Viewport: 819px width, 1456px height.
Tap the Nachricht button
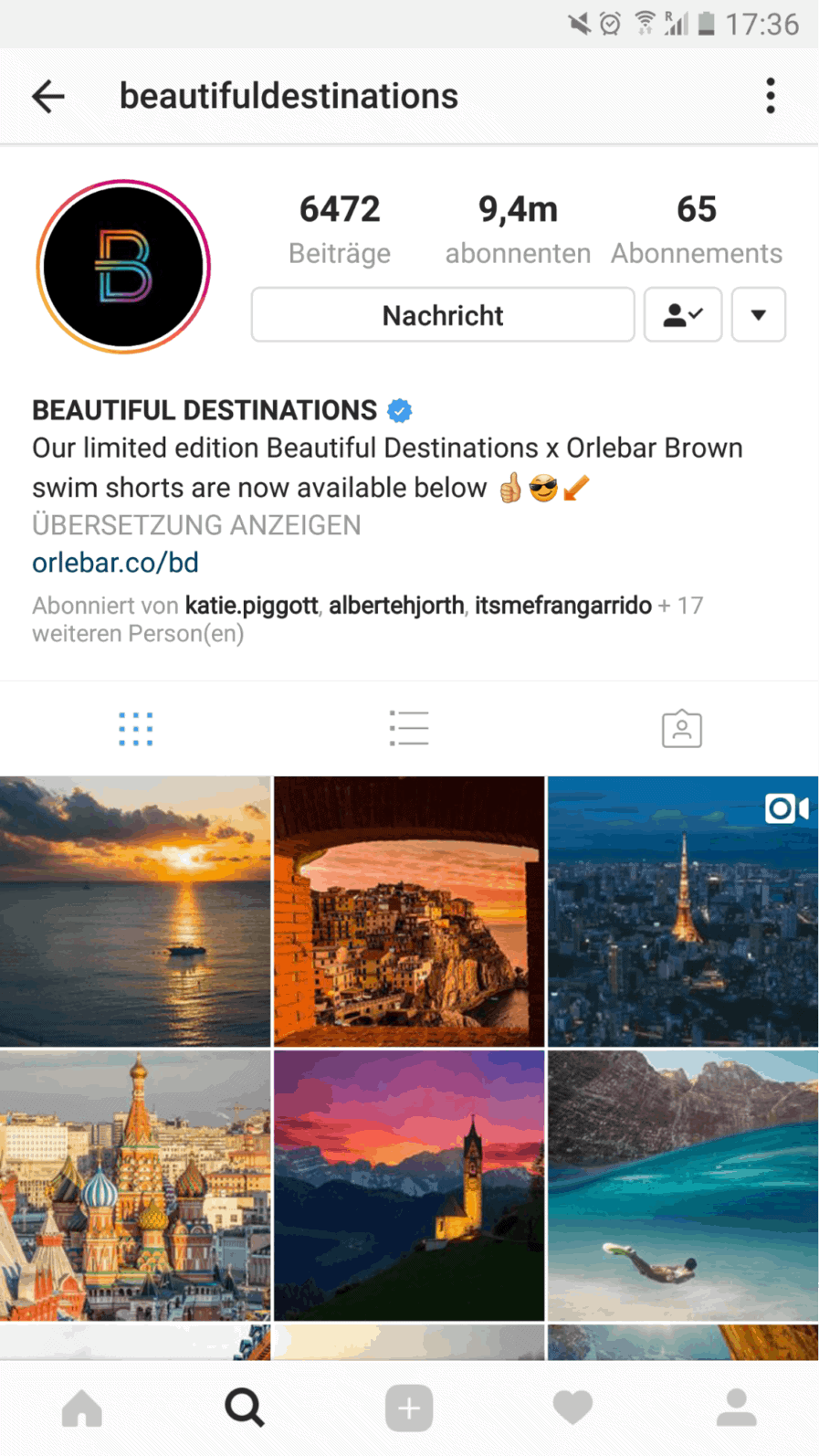click(x=443, y=315)
